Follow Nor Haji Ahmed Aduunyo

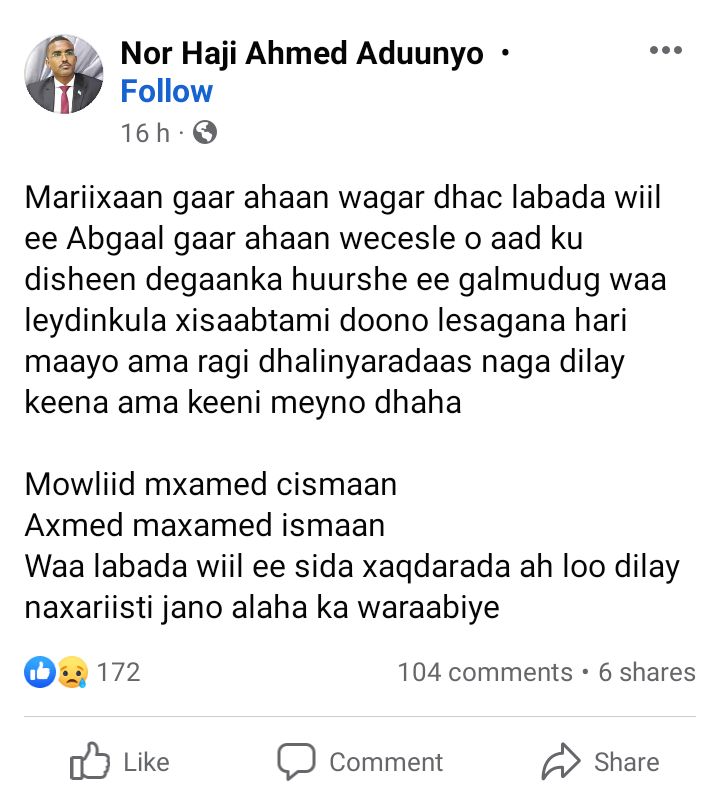pos(166,92)
